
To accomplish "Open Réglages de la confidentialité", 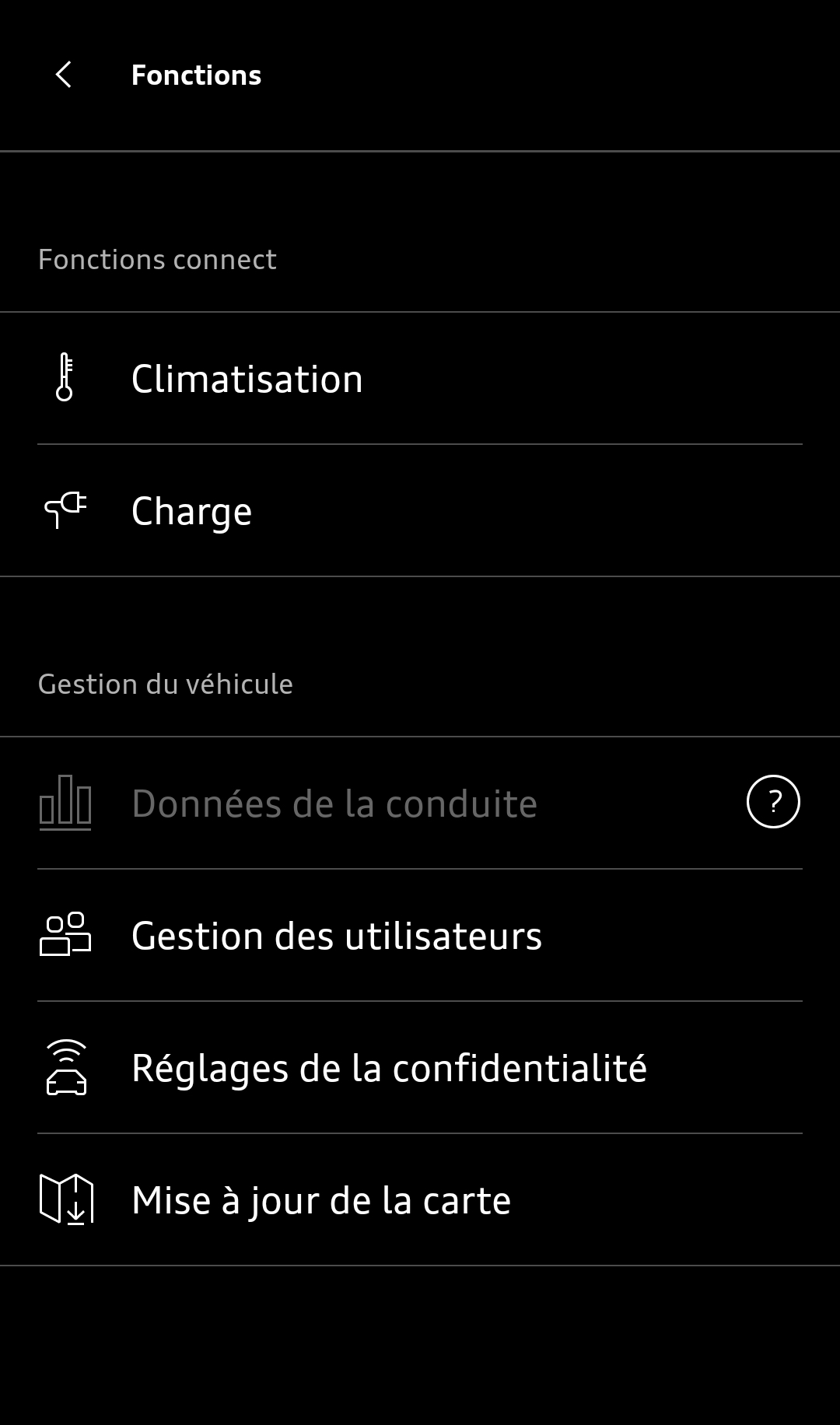I will tap(420, 1068).
